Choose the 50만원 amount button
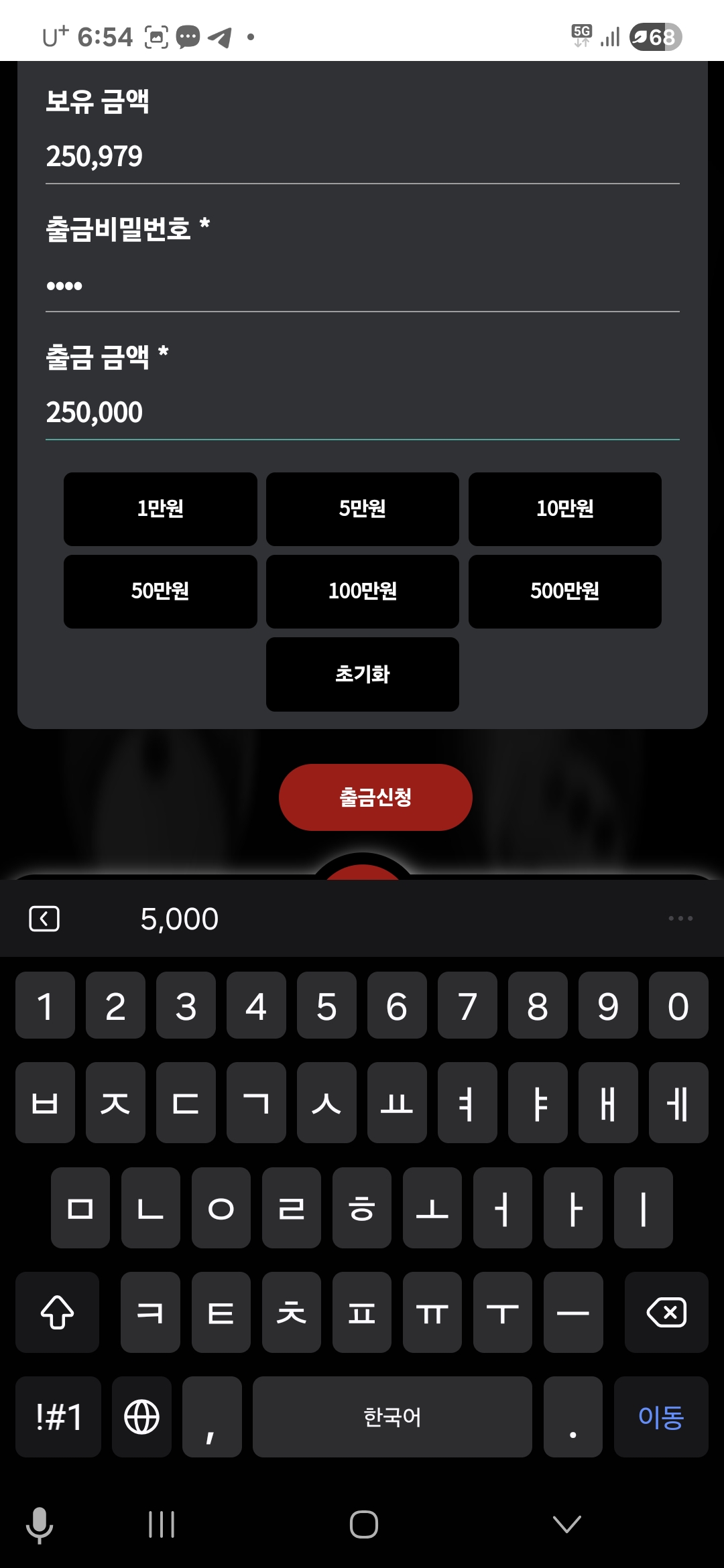The image size is (724, 1568). point(160,591)
